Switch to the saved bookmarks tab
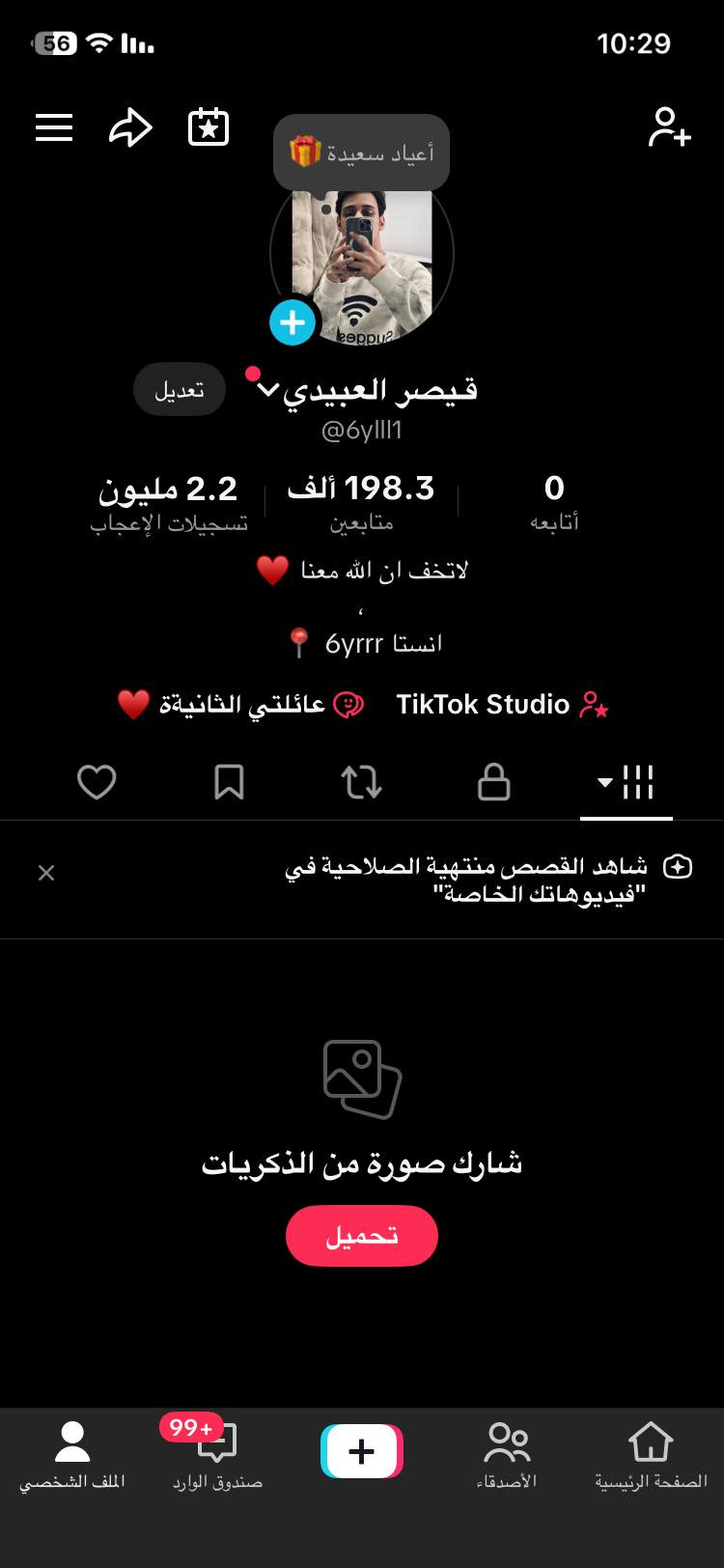Viewport: 724px width, 1568px height. coord(229,782)
